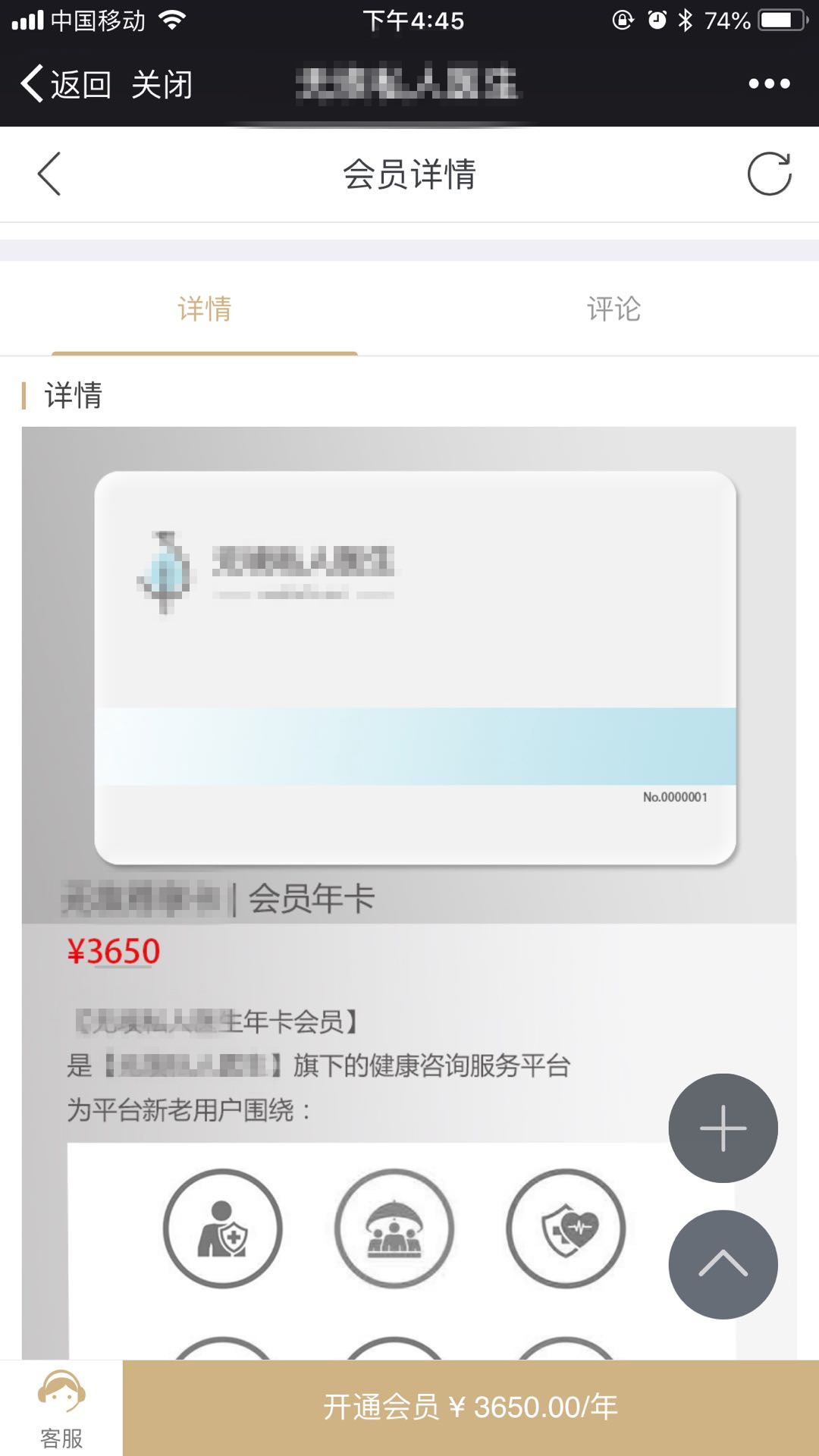819x1456 pixels.
Task: Tap the up-arrow button to return to top
Action: pyautogui.click(x=723, y=1264)
